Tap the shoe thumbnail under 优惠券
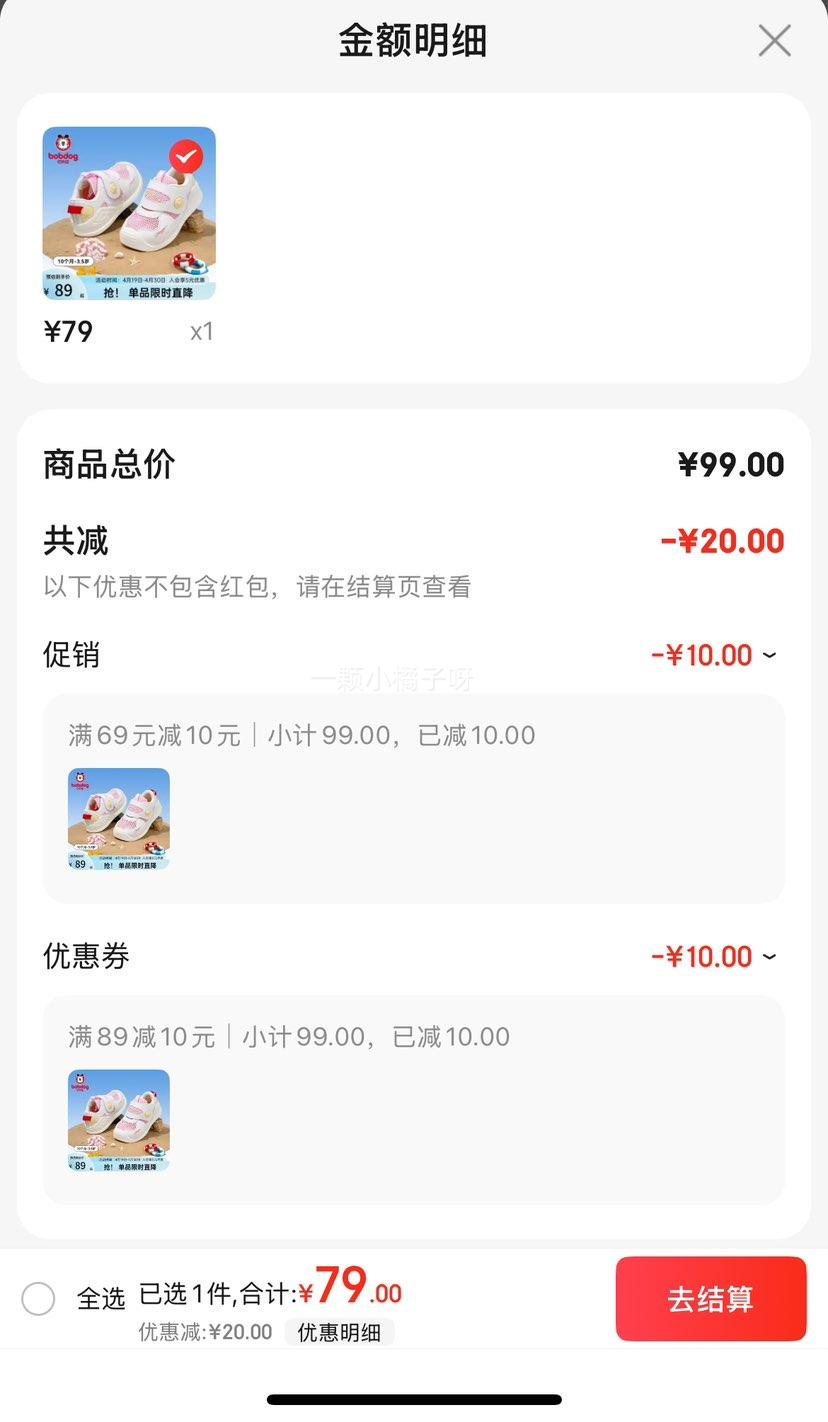 point(118,1122)
